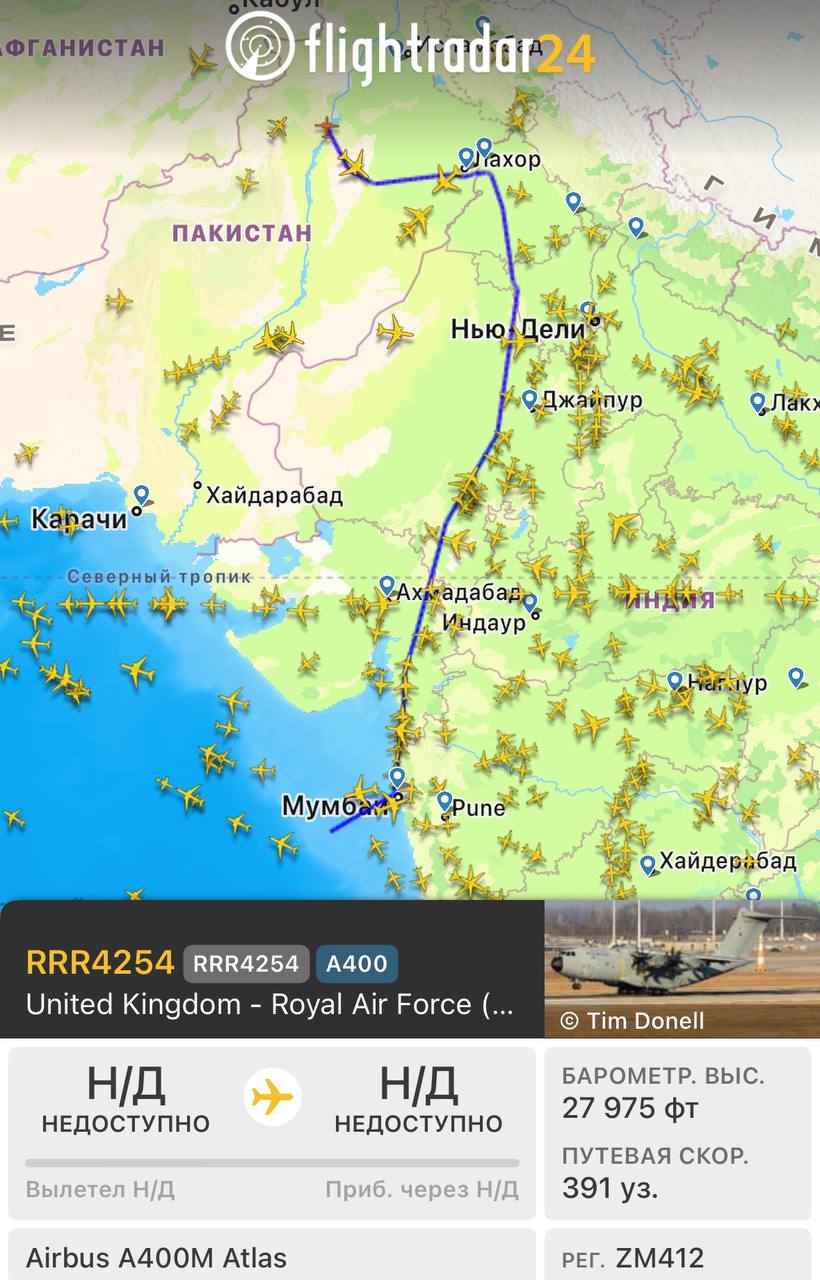Image resolution: width=820 pixels, height=1280 pixels.
Task: Open the Ahmedabad airport pin
Action: 387,585
